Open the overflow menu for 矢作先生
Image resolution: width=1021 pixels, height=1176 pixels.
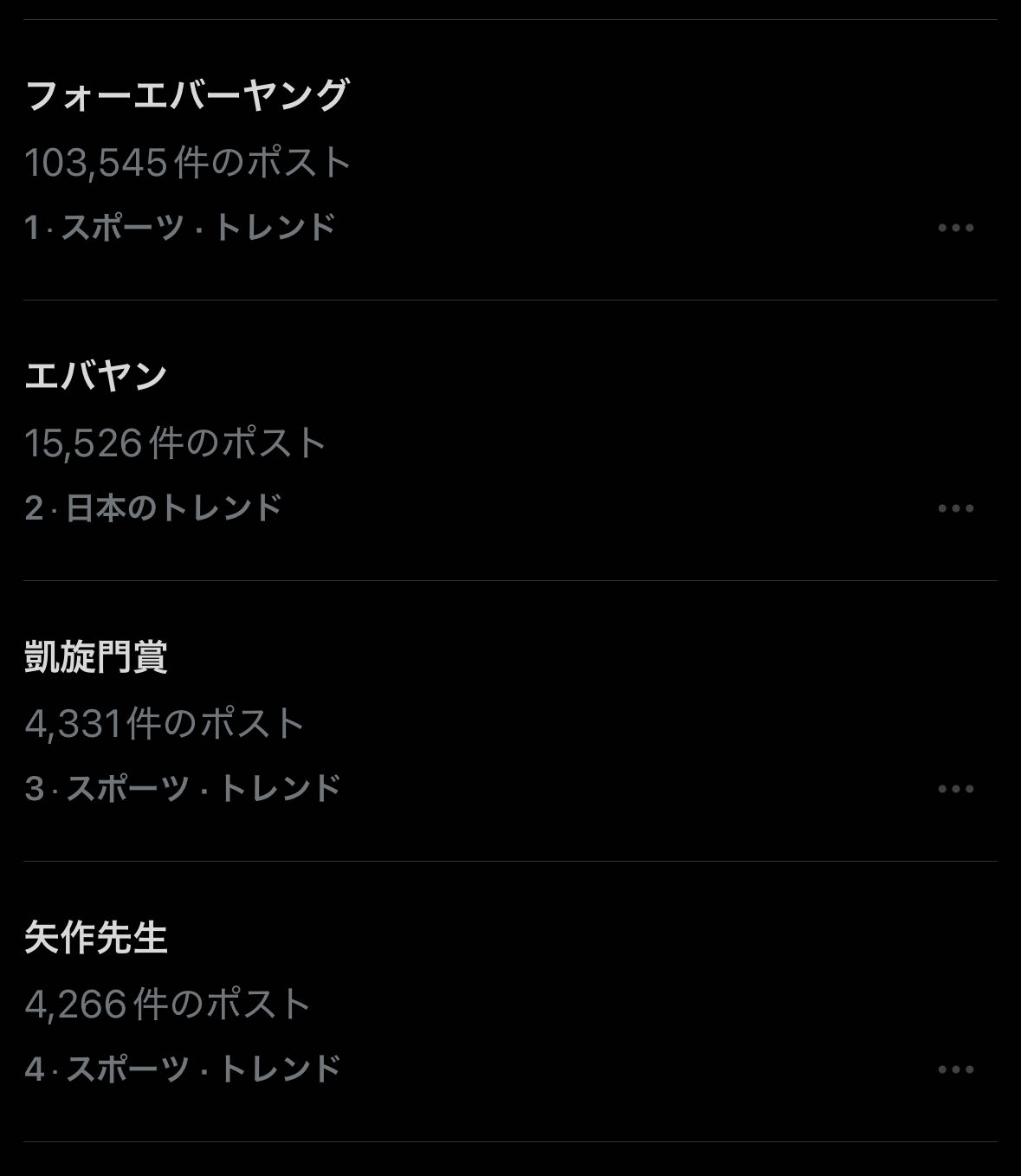[955, 1070]
